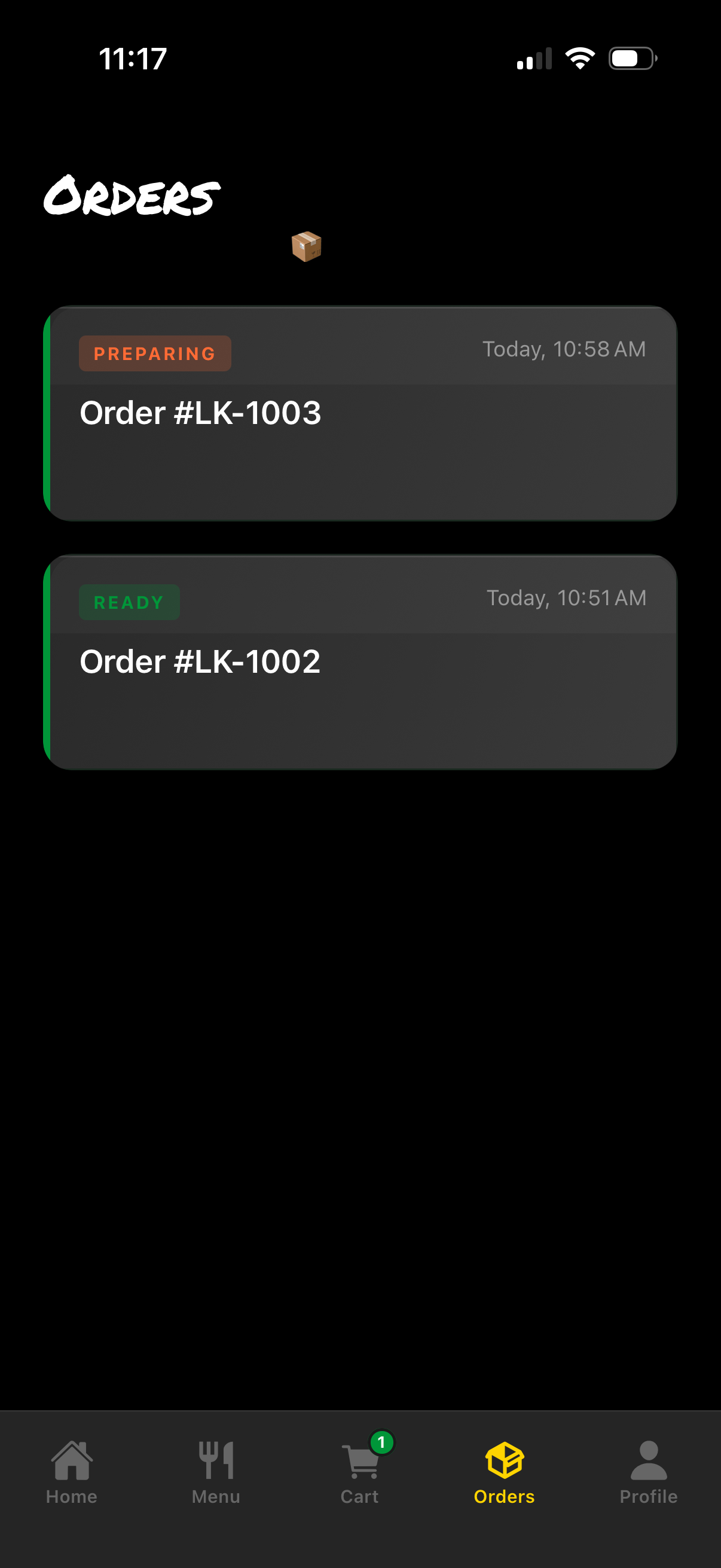Open the Home tab icon
The image size is (721, 1568).
71,1460
